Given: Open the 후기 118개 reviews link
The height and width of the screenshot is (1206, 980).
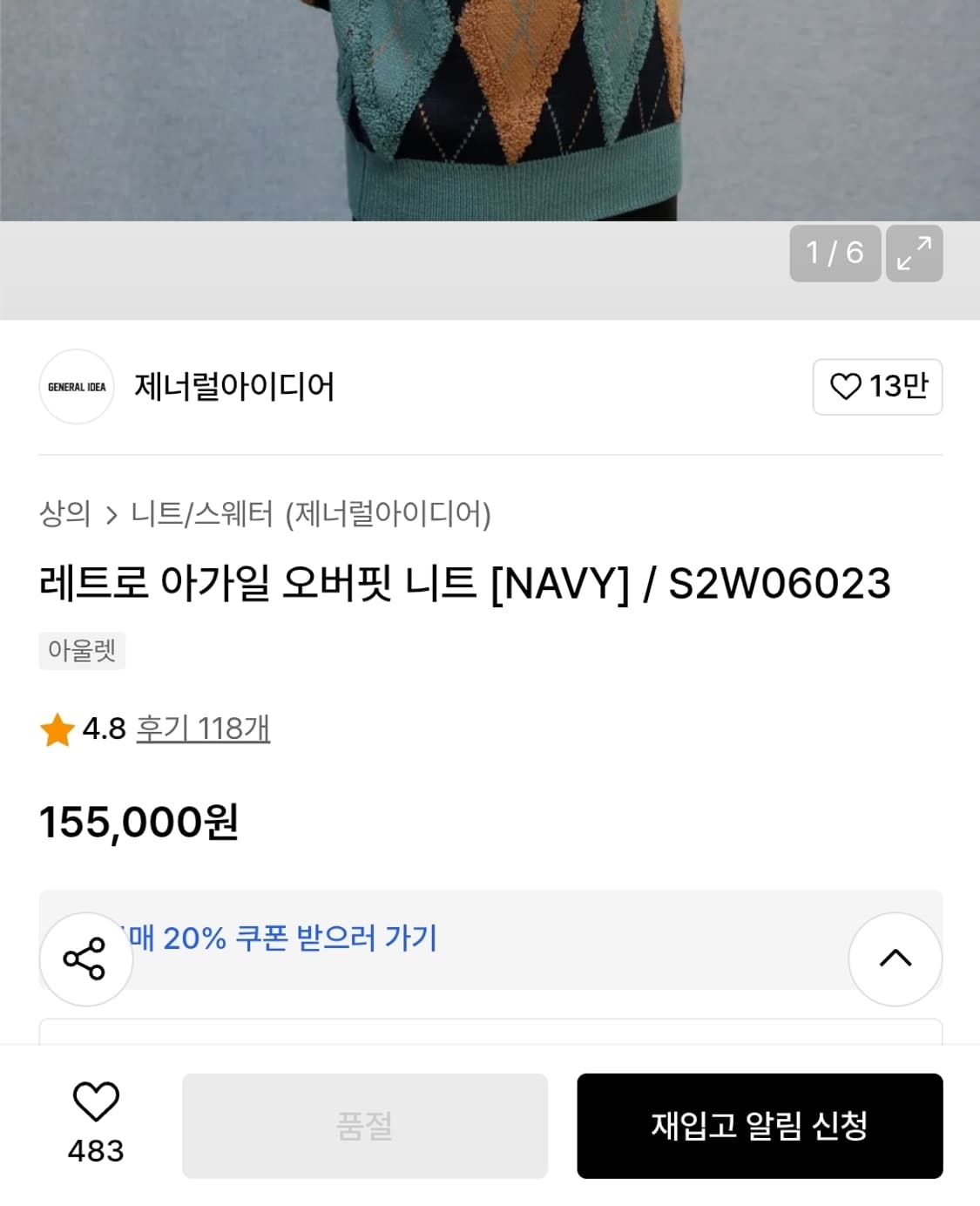Looking at the screenshot, I should pyautogui.click(x=204, y=731).
